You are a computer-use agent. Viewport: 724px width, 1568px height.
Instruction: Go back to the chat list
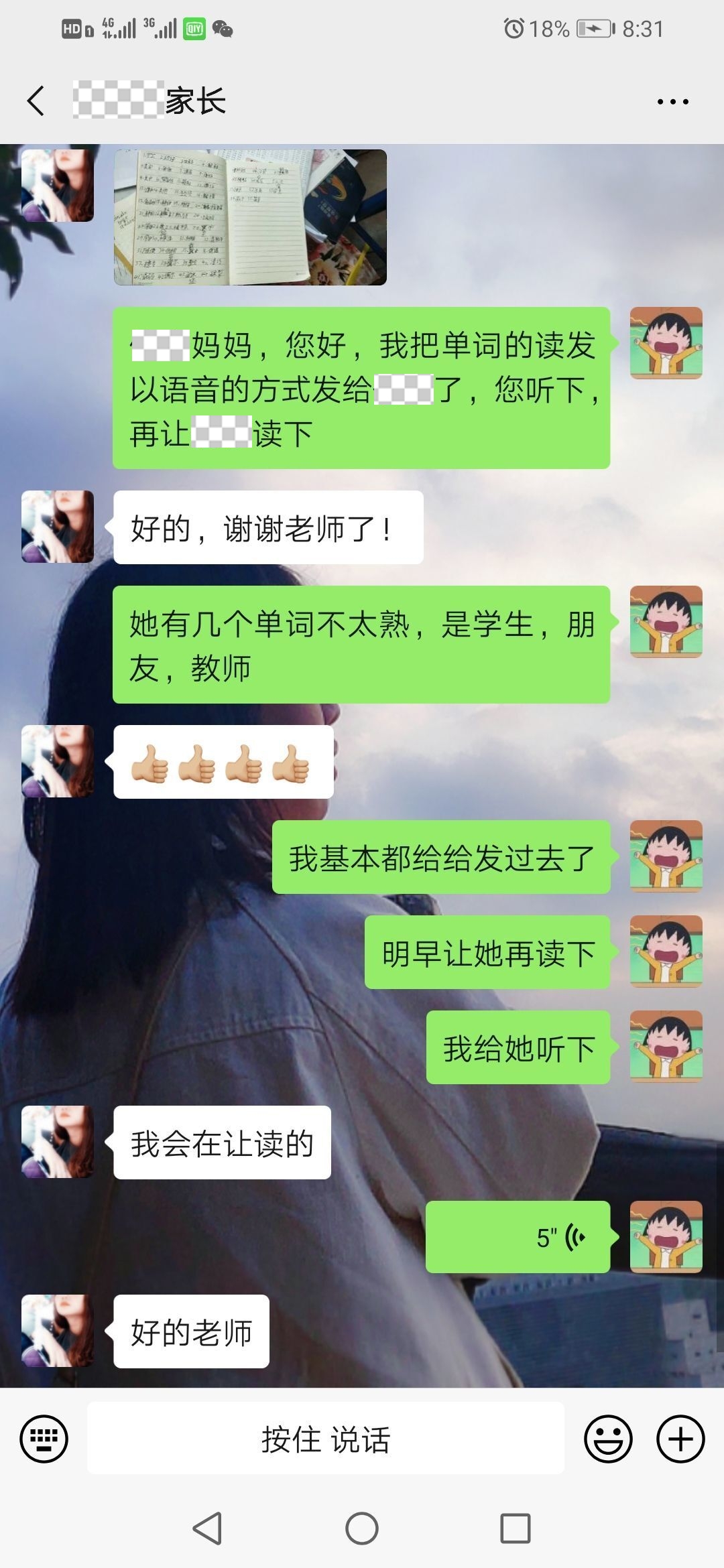[36, 101]
